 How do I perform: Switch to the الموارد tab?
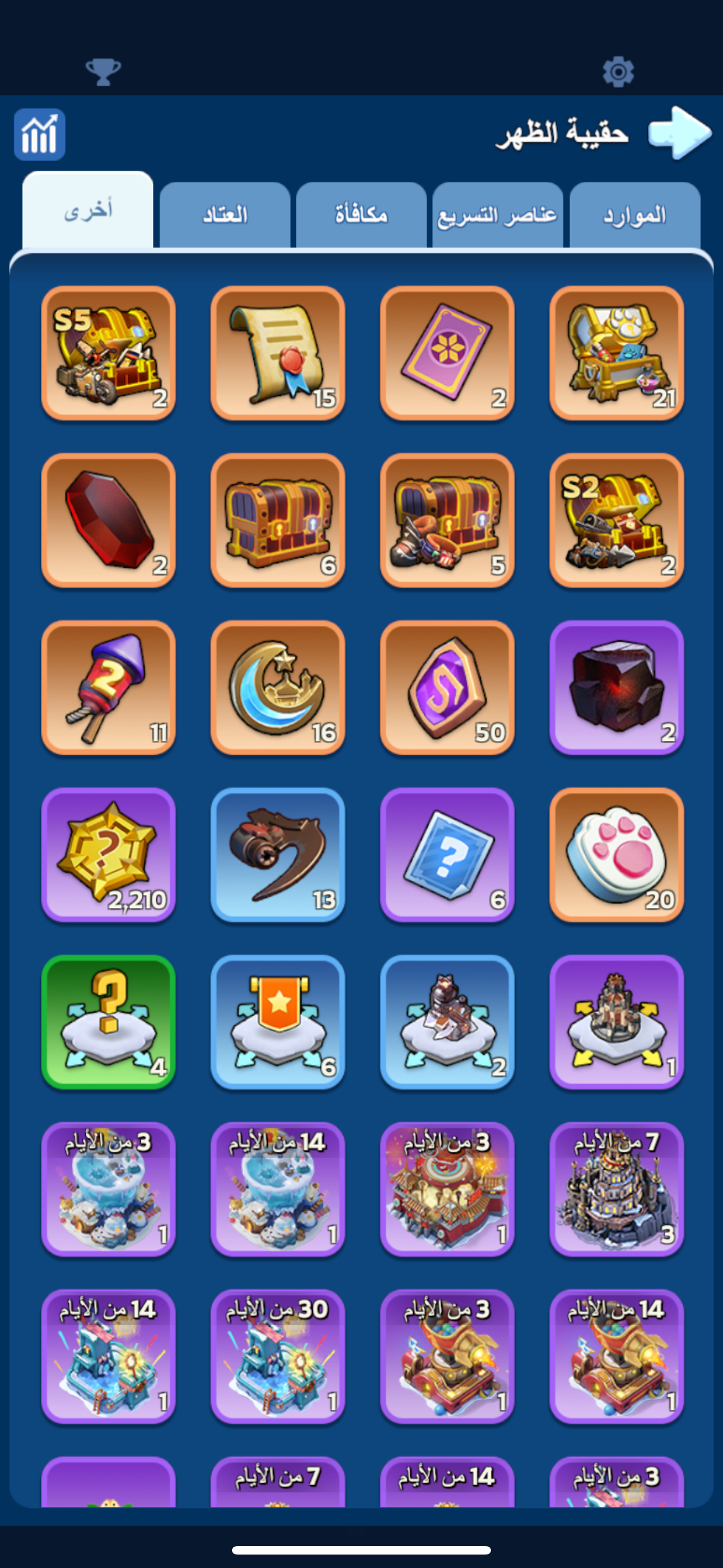(634, 215)
